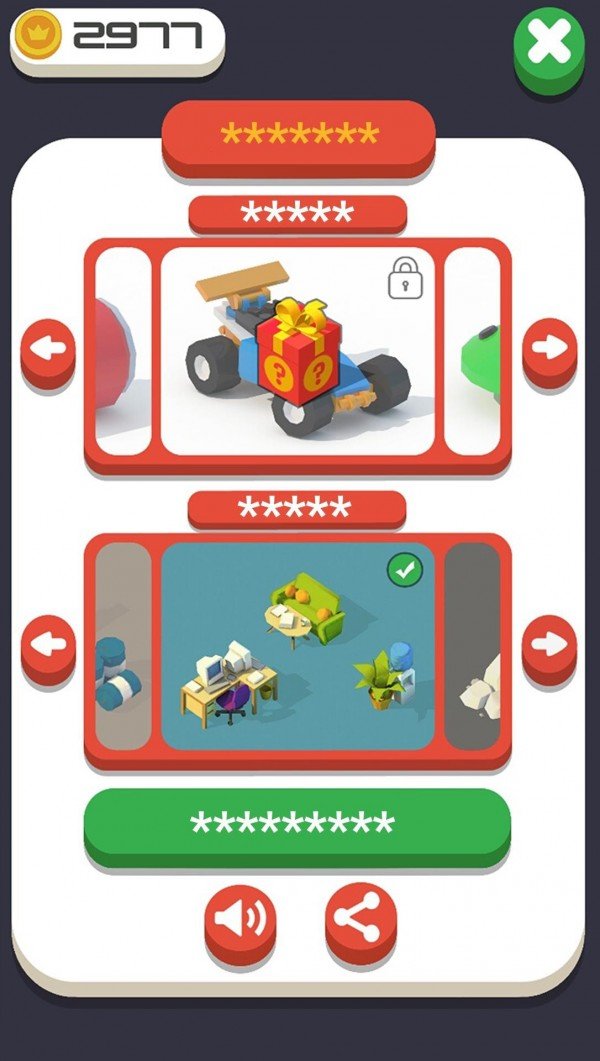The height and width of the screenshot is (1061, 600).
Task: Select the office scene card
Action: click(x=298, y=646)
